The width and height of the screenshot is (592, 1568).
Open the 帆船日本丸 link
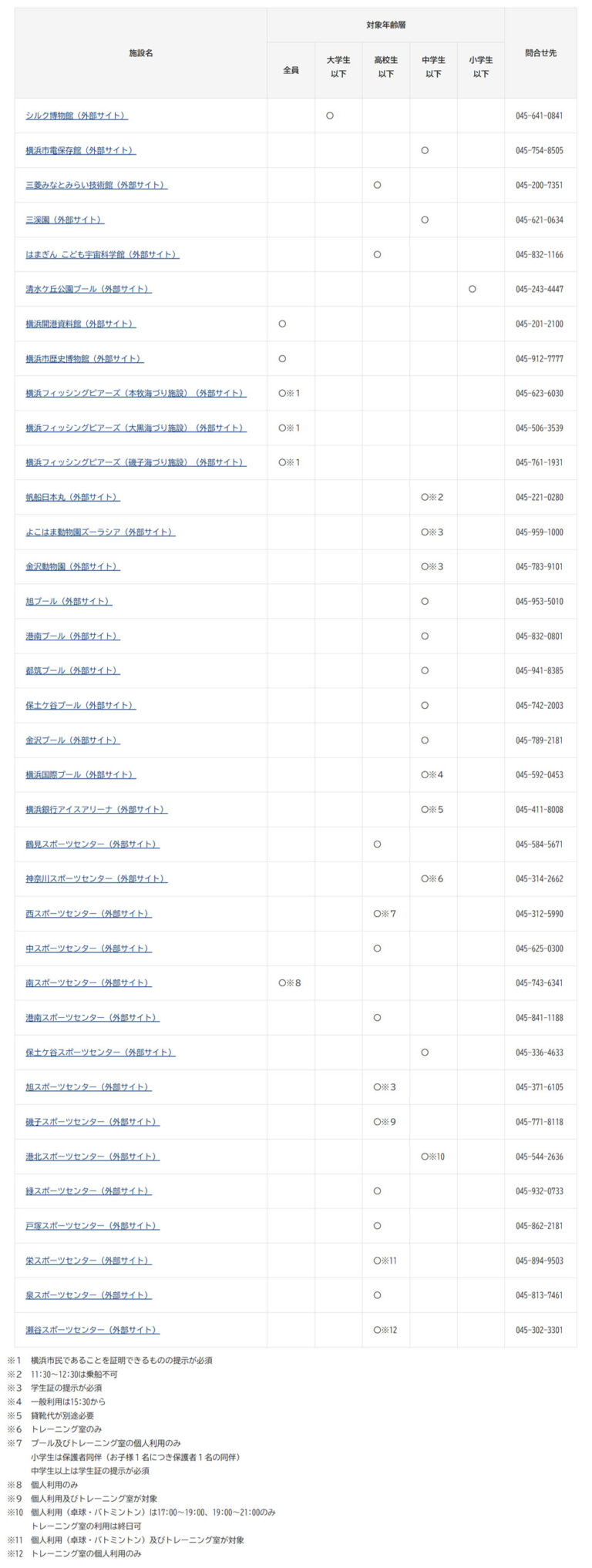tap(72, 497)
